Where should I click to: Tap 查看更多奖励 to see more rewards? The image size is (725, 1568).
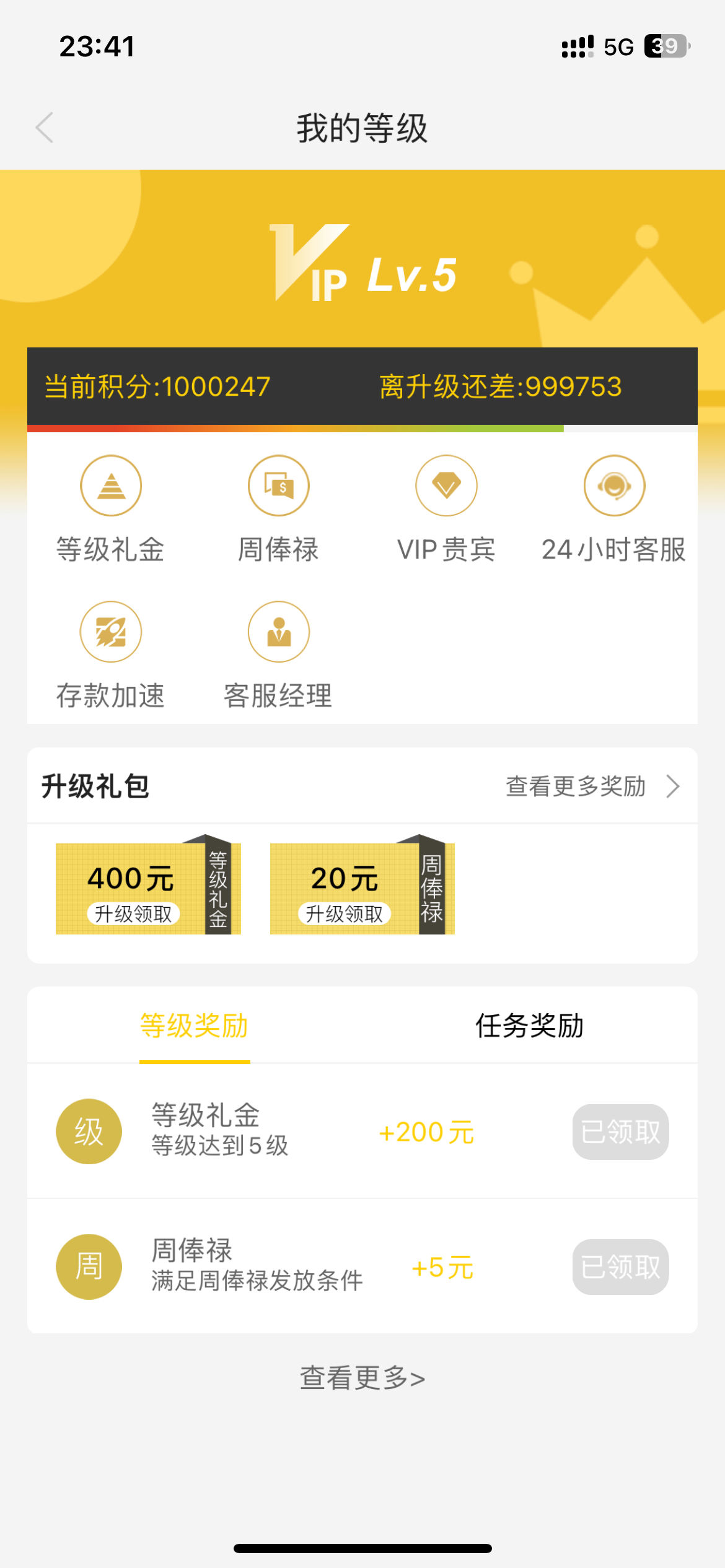point(592,786)
